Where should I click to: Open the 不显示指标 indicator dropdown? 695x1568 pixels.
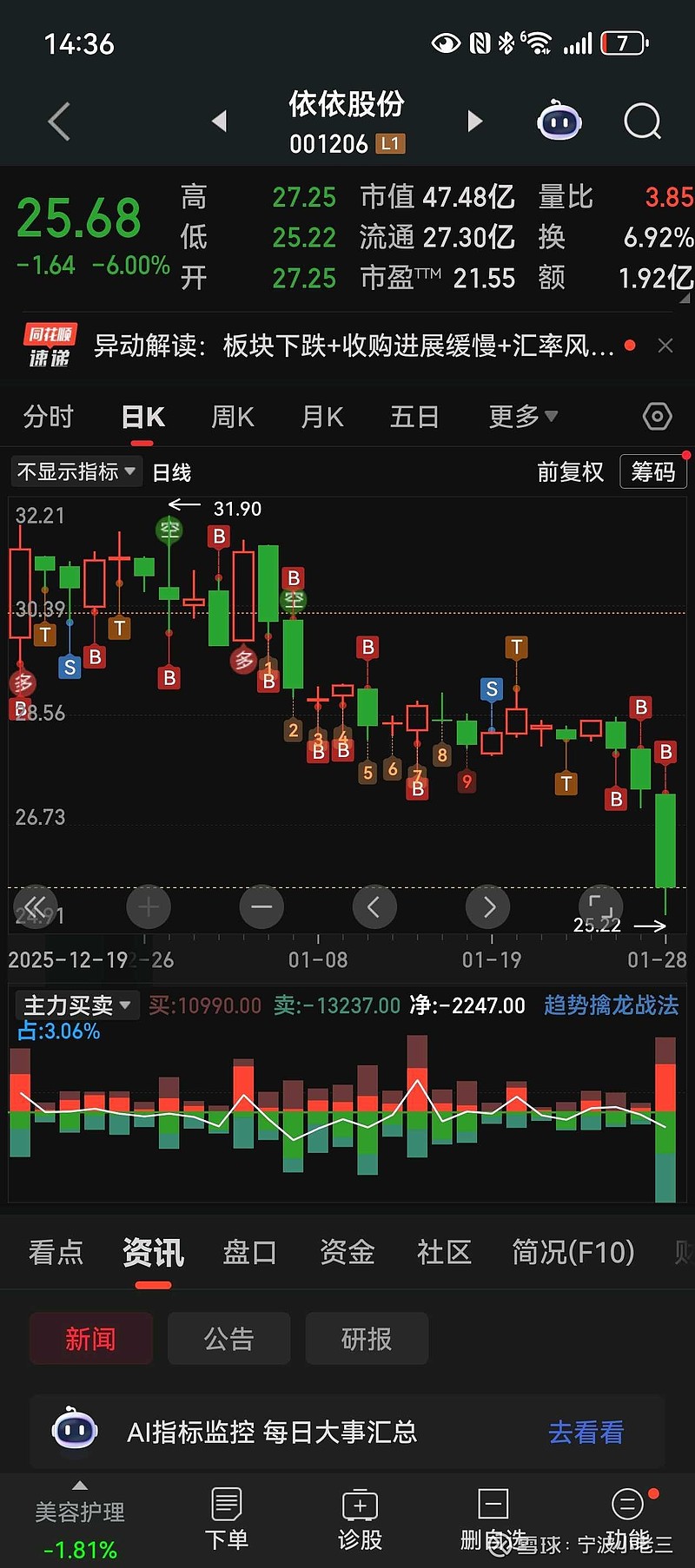click(76, 471)
